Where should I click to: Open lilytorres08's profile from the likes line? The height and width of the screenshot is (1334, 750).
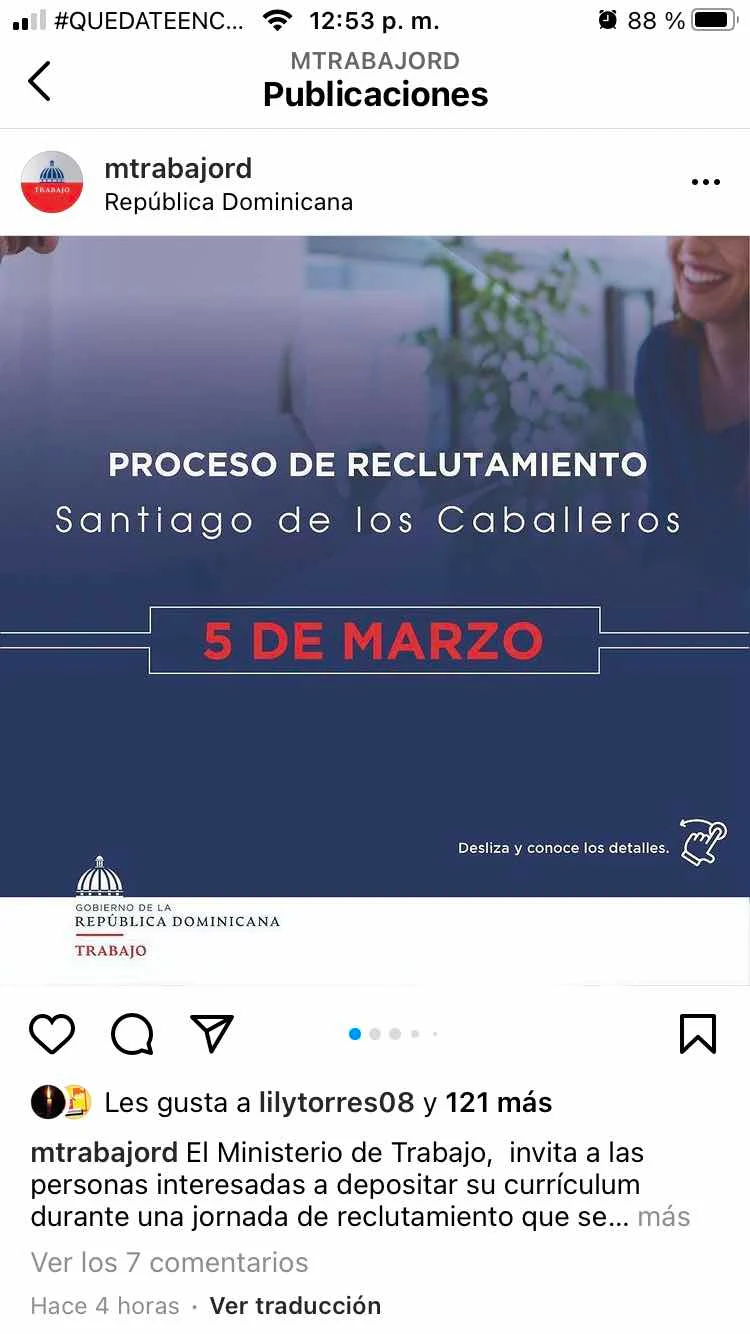click(x=336, y=1102)
